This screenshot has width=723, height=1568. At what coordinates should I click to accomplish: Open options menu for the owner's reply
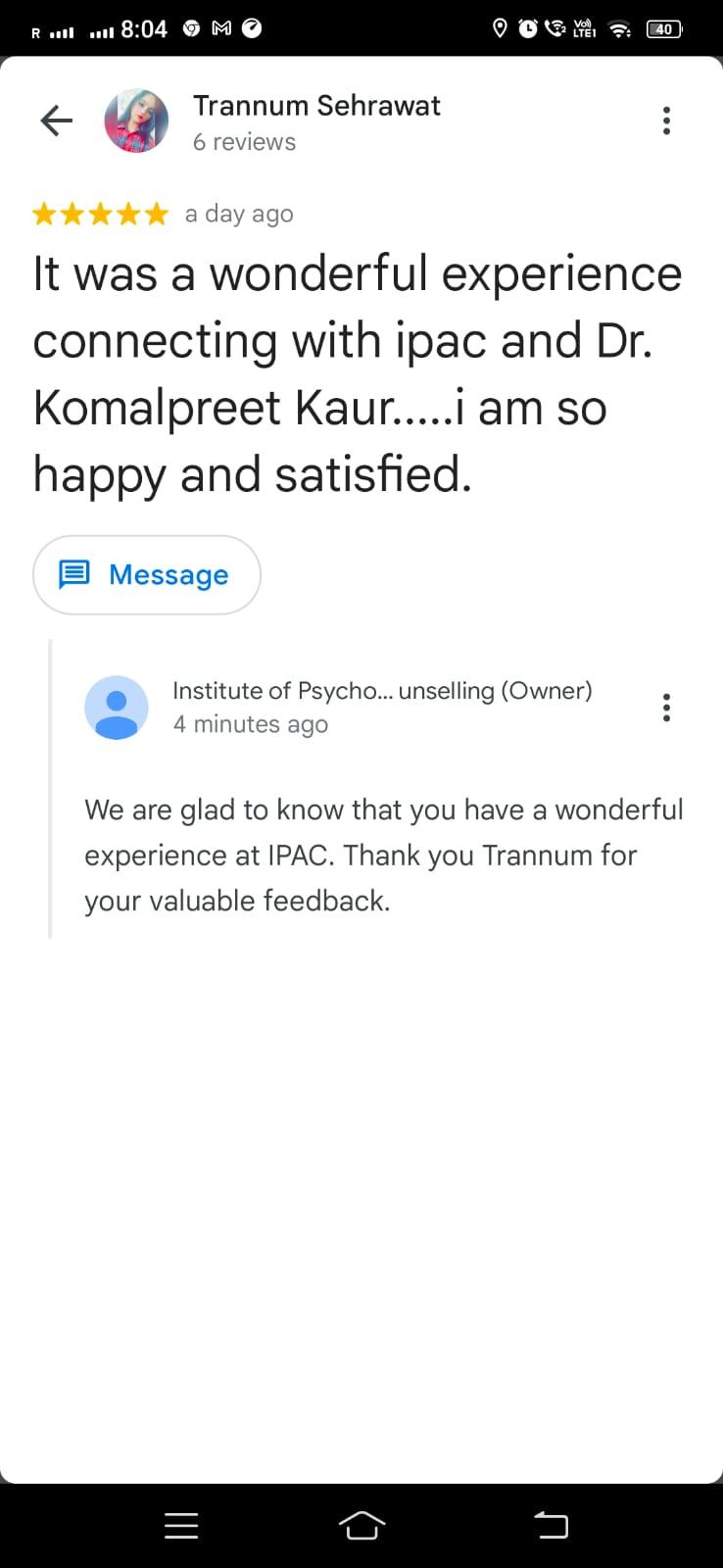666,708
